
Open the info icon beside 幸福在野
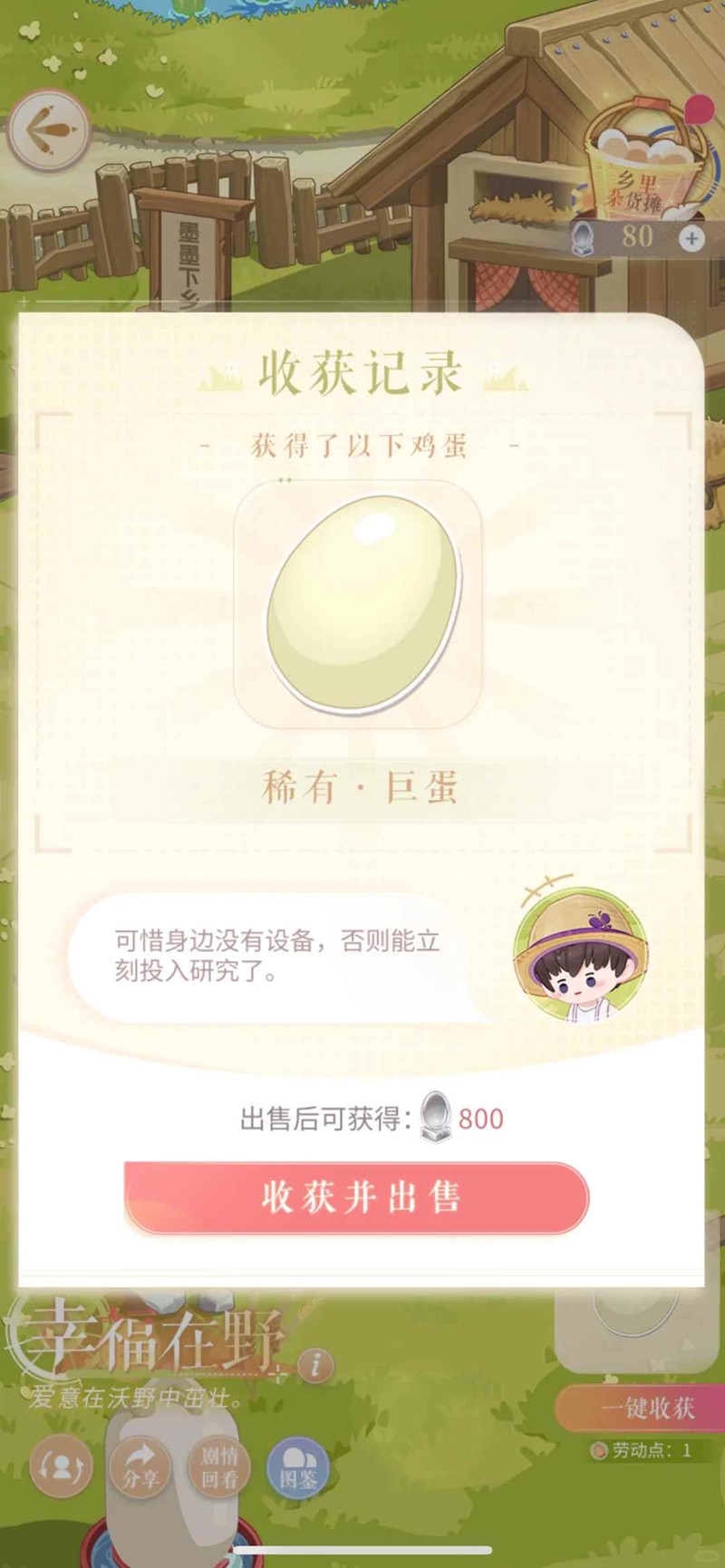tap(315, 1364)
